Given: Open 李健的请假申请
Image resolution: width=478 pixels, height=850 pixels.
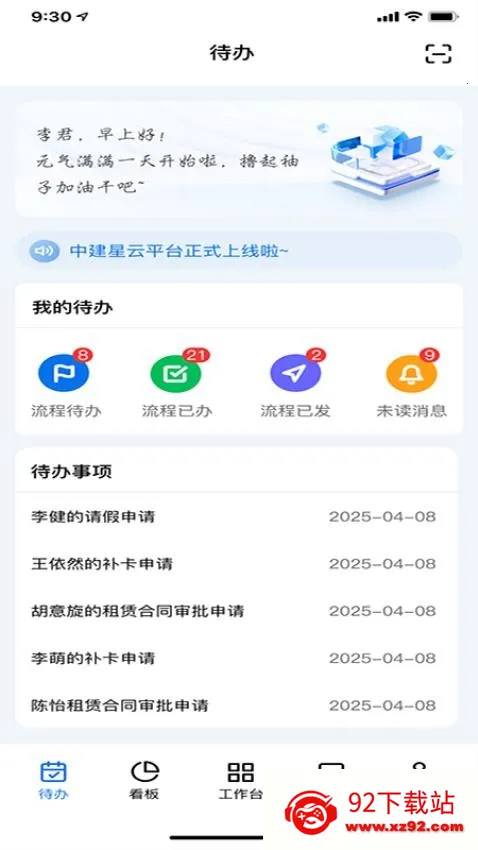Looking at the screenshot, I should tap(236, 517).
